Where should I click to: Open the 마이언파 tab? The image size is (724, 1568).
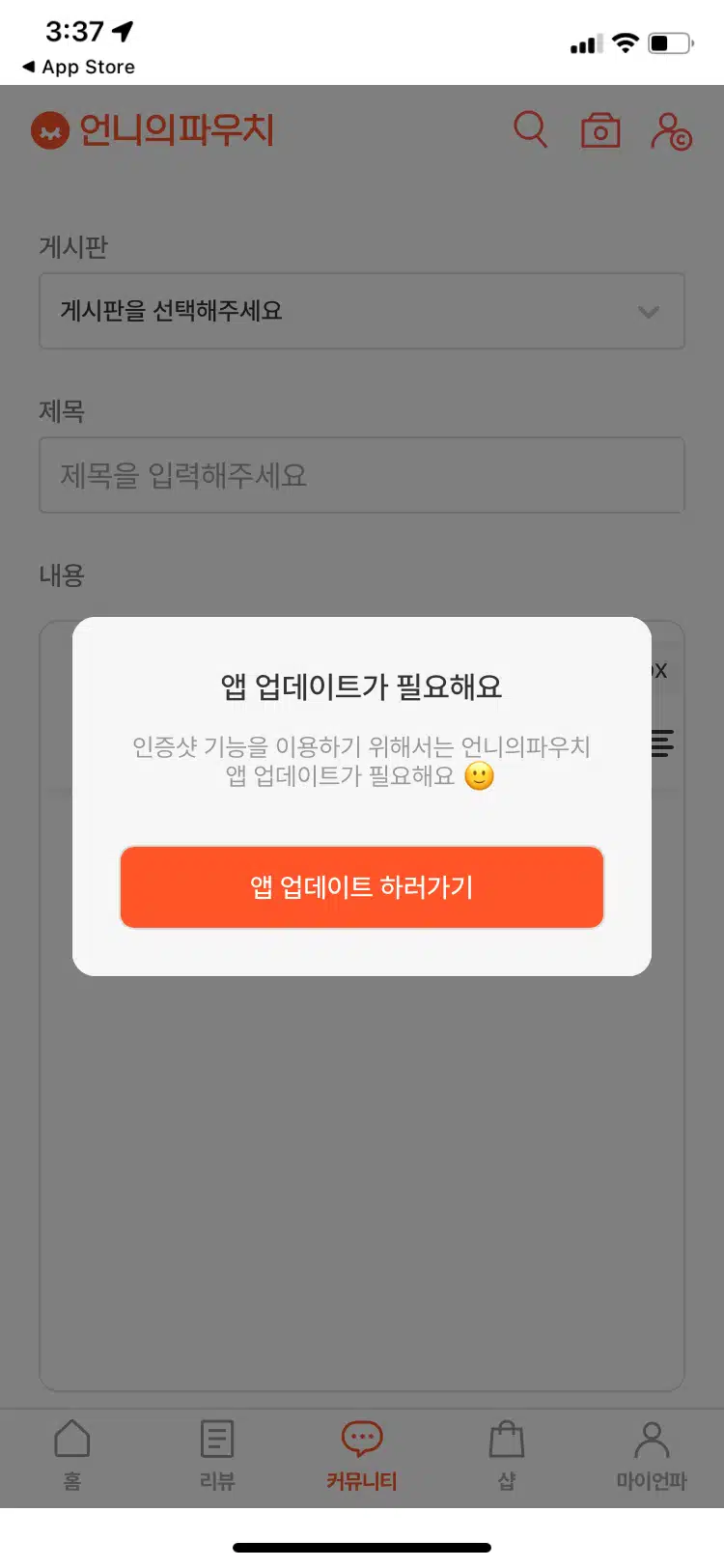pyautogui.click(x=652, y=1455)
